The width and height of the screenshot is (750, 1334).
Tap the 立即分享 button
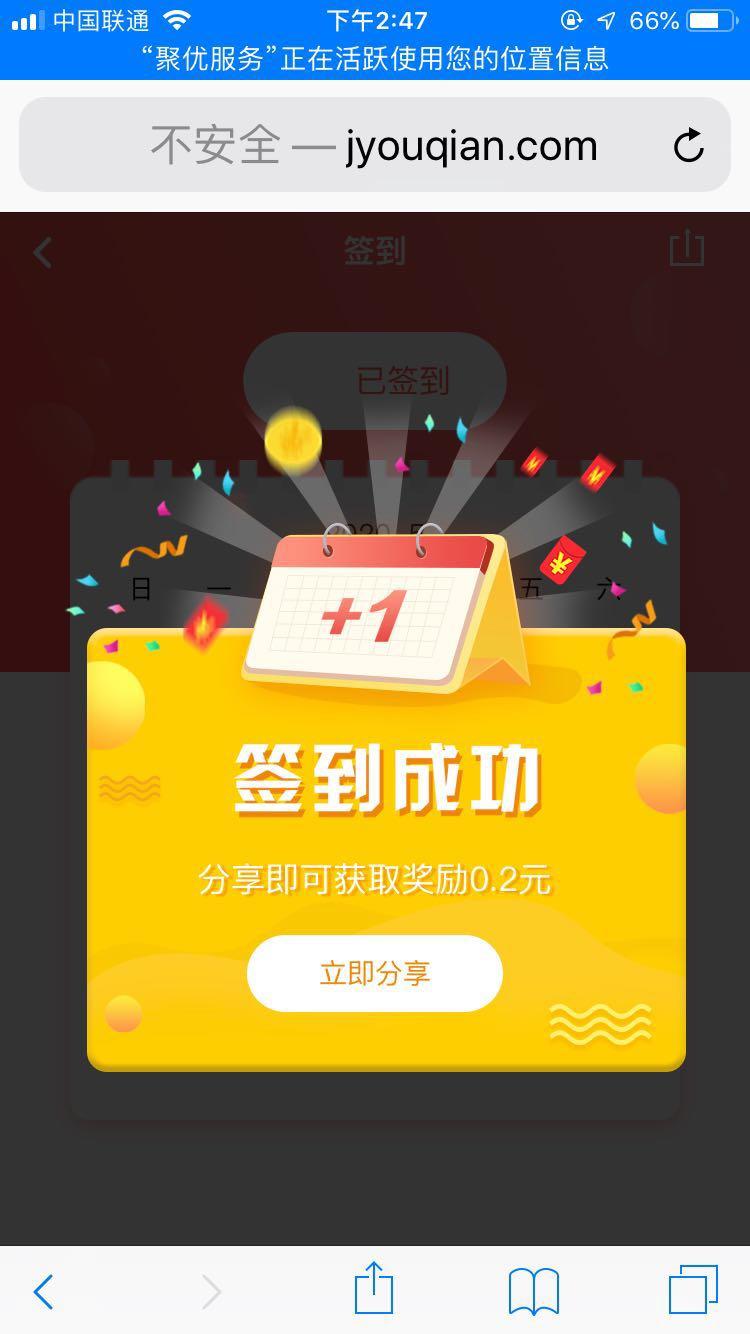pos(374,973)
